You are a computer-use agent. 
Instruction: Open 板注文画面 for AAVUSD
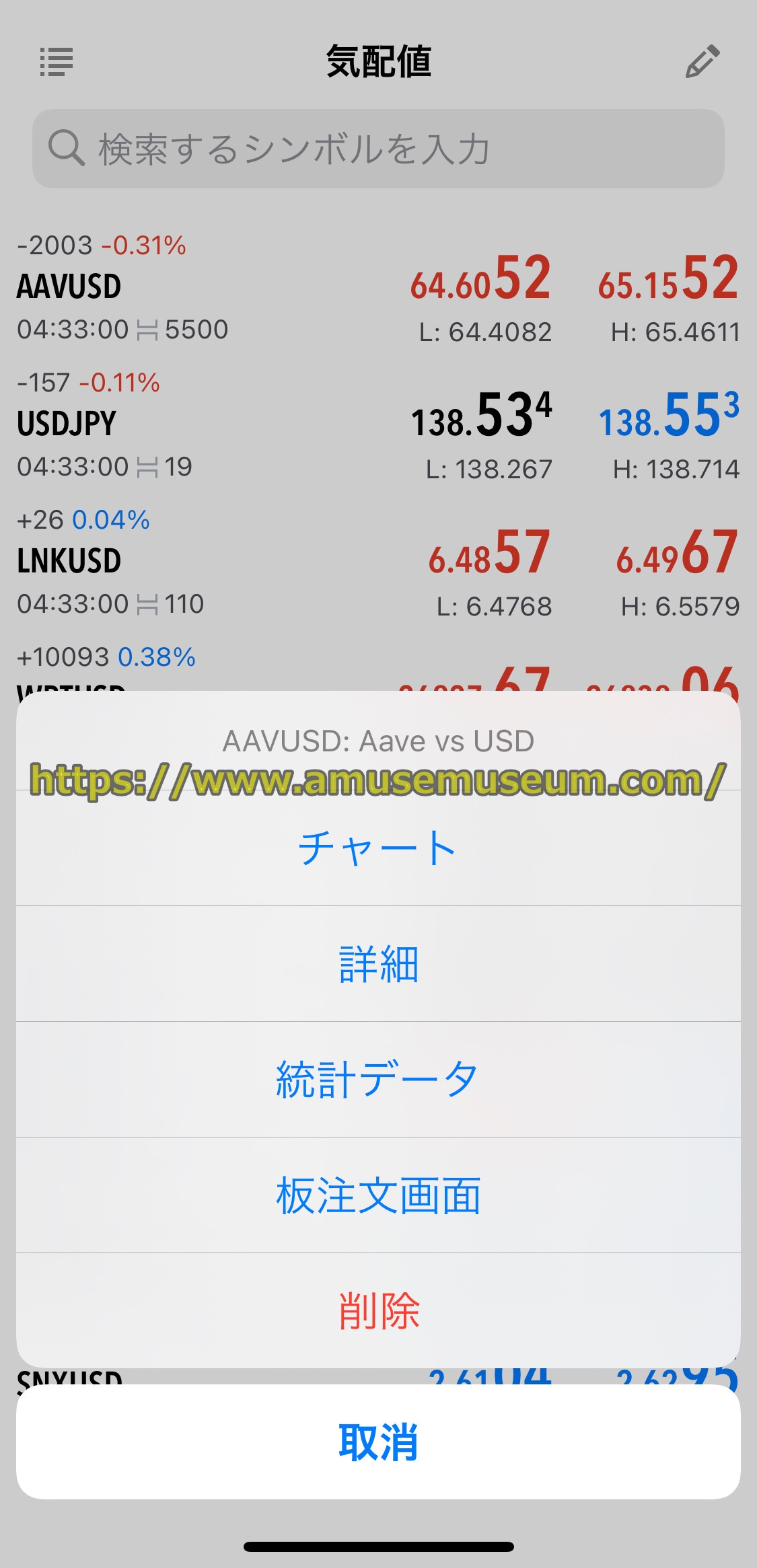(x=378, y=1195)
